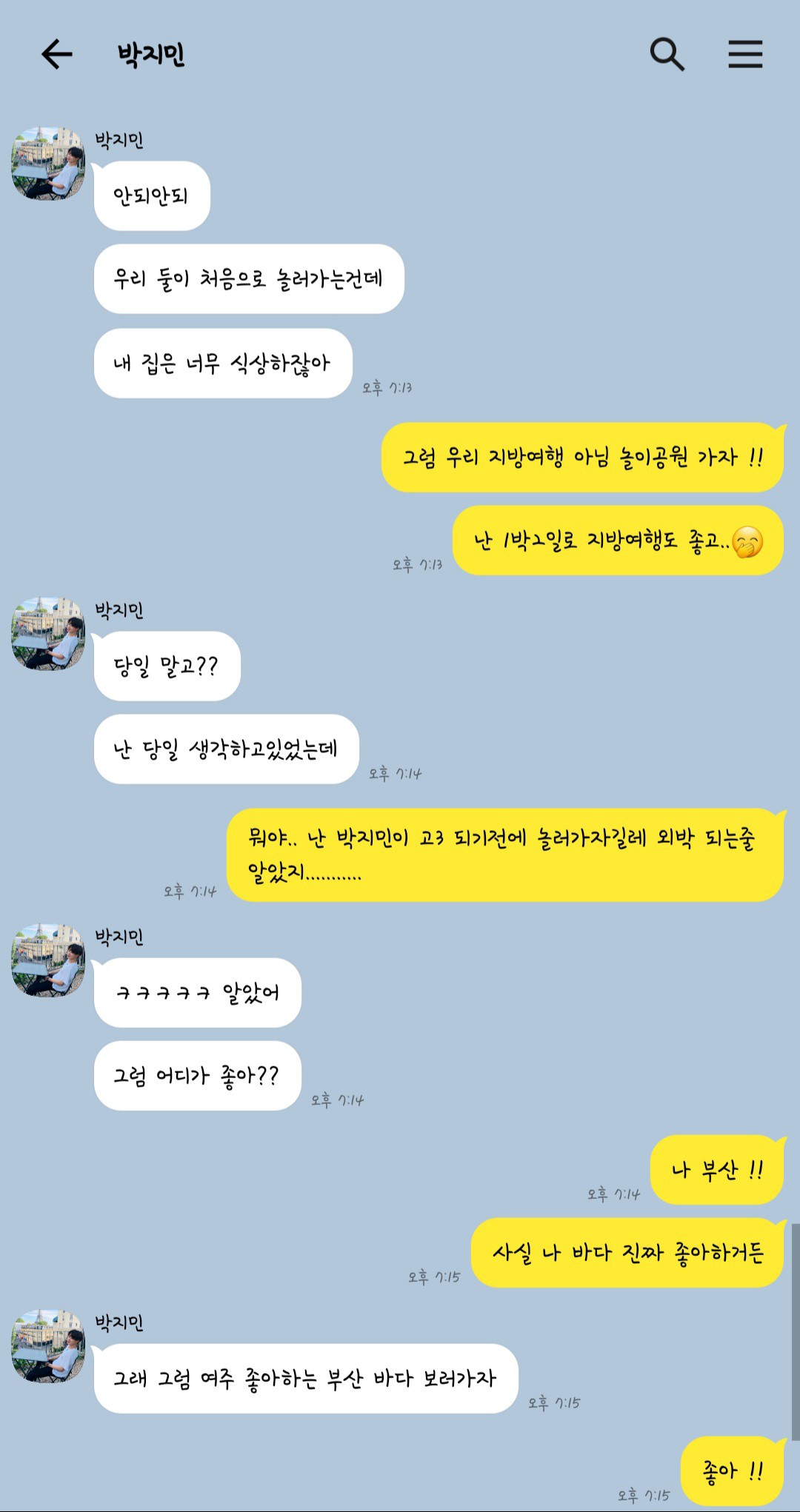Search within this conversation
This screenshot has height=1512, width=800.
(667, 54)
